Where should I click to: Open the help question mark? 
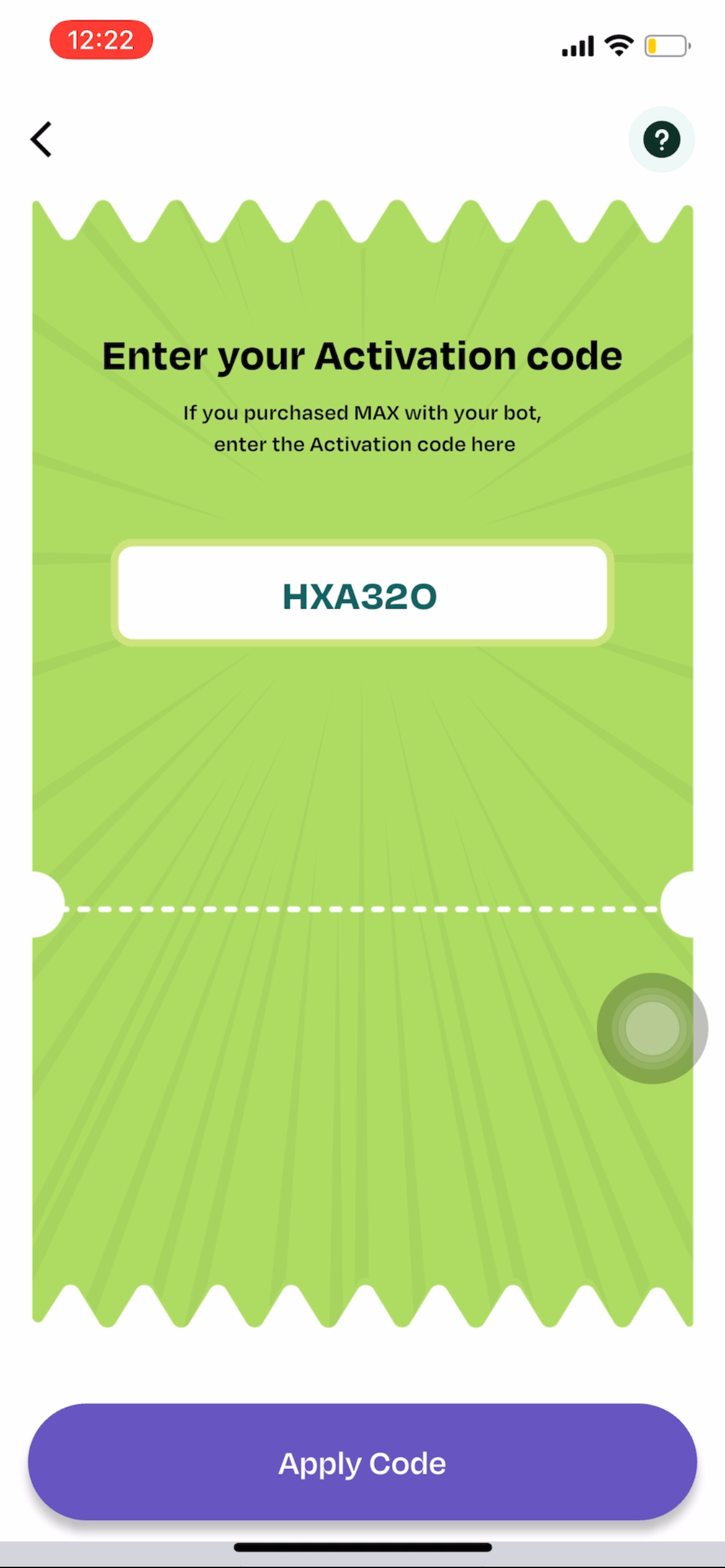pyautogui.click(x=661, y=139)
